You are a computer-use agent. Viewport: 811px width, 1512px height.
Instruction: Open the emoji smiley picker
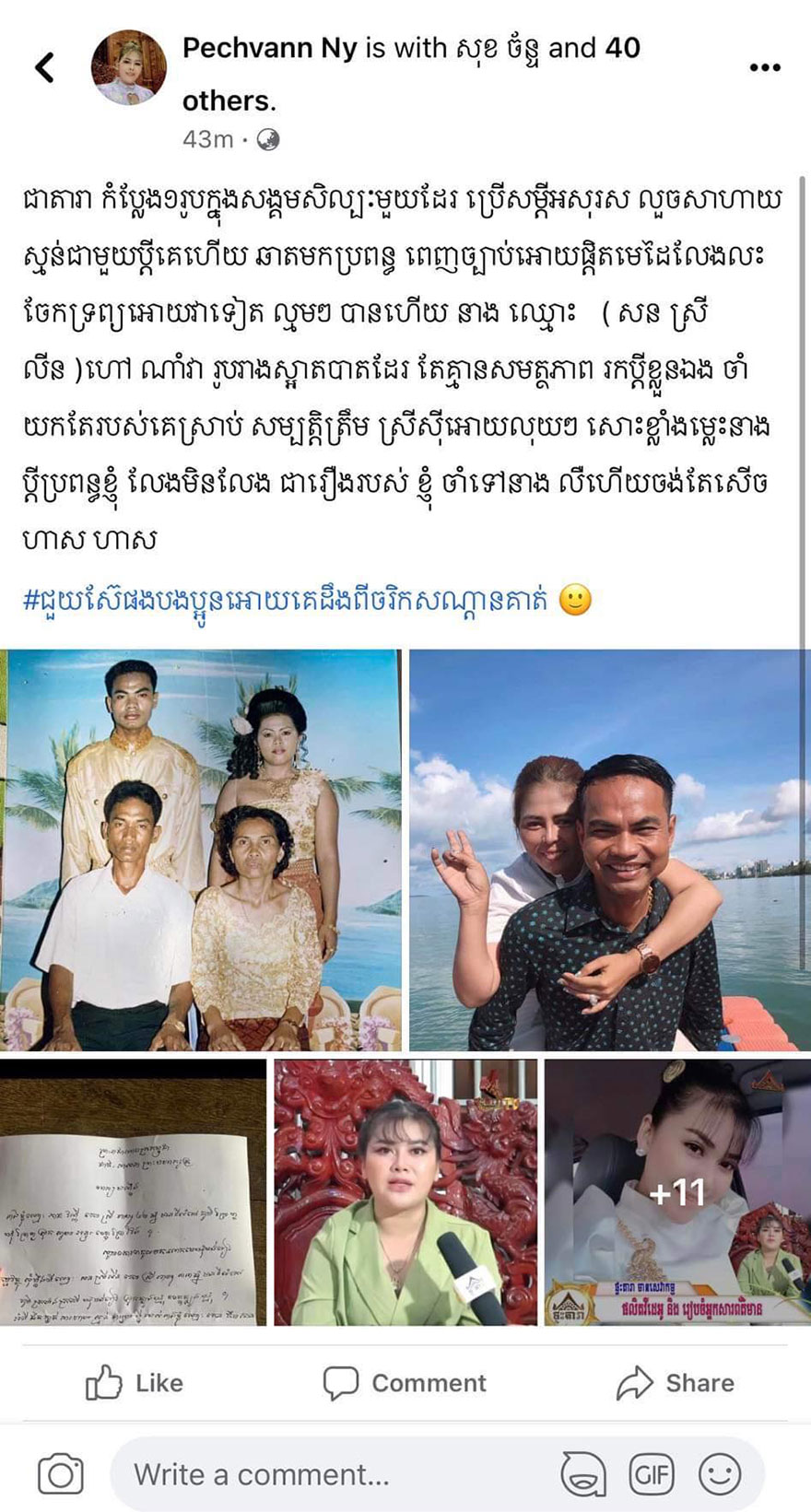coord(720,1474)
